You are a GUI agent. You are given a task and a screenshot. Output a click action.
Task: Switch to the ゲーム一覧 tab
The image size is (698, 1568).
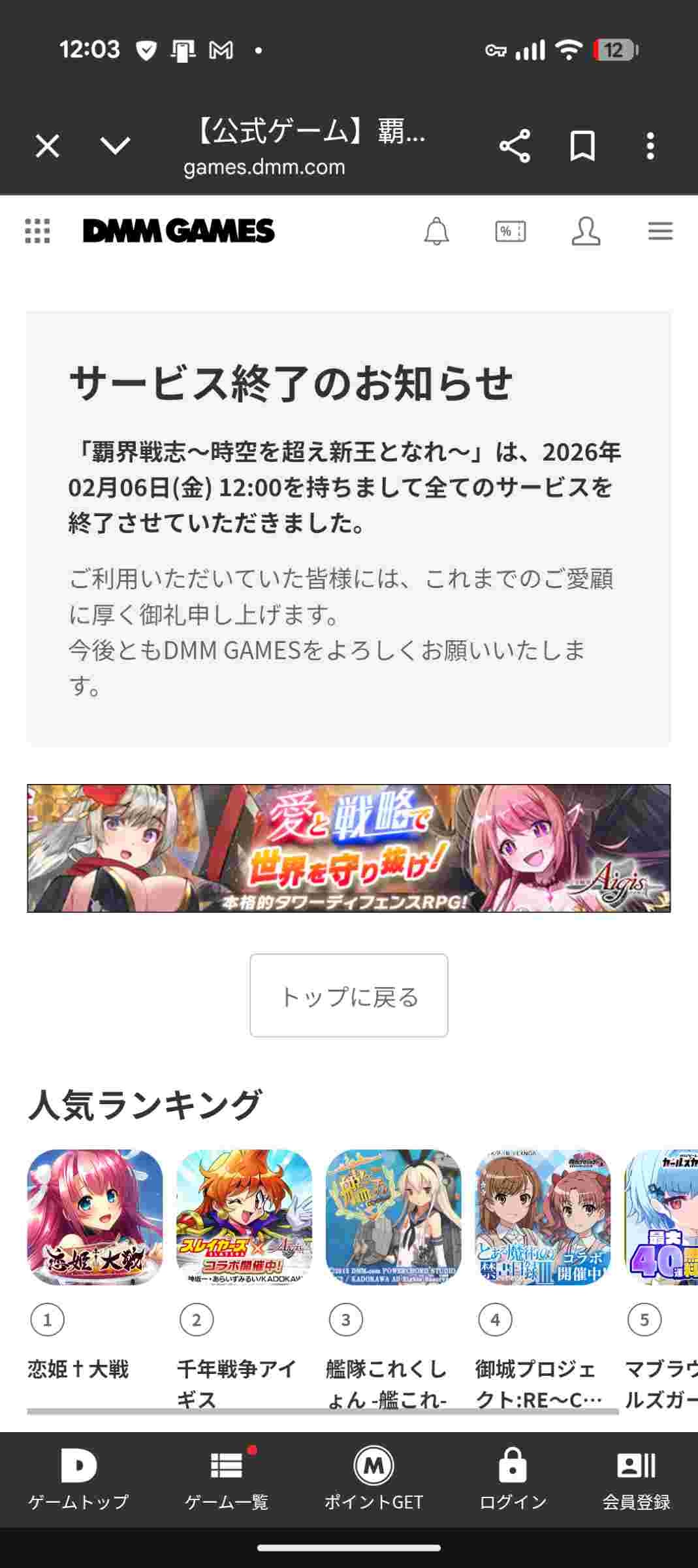[227, 1479]
